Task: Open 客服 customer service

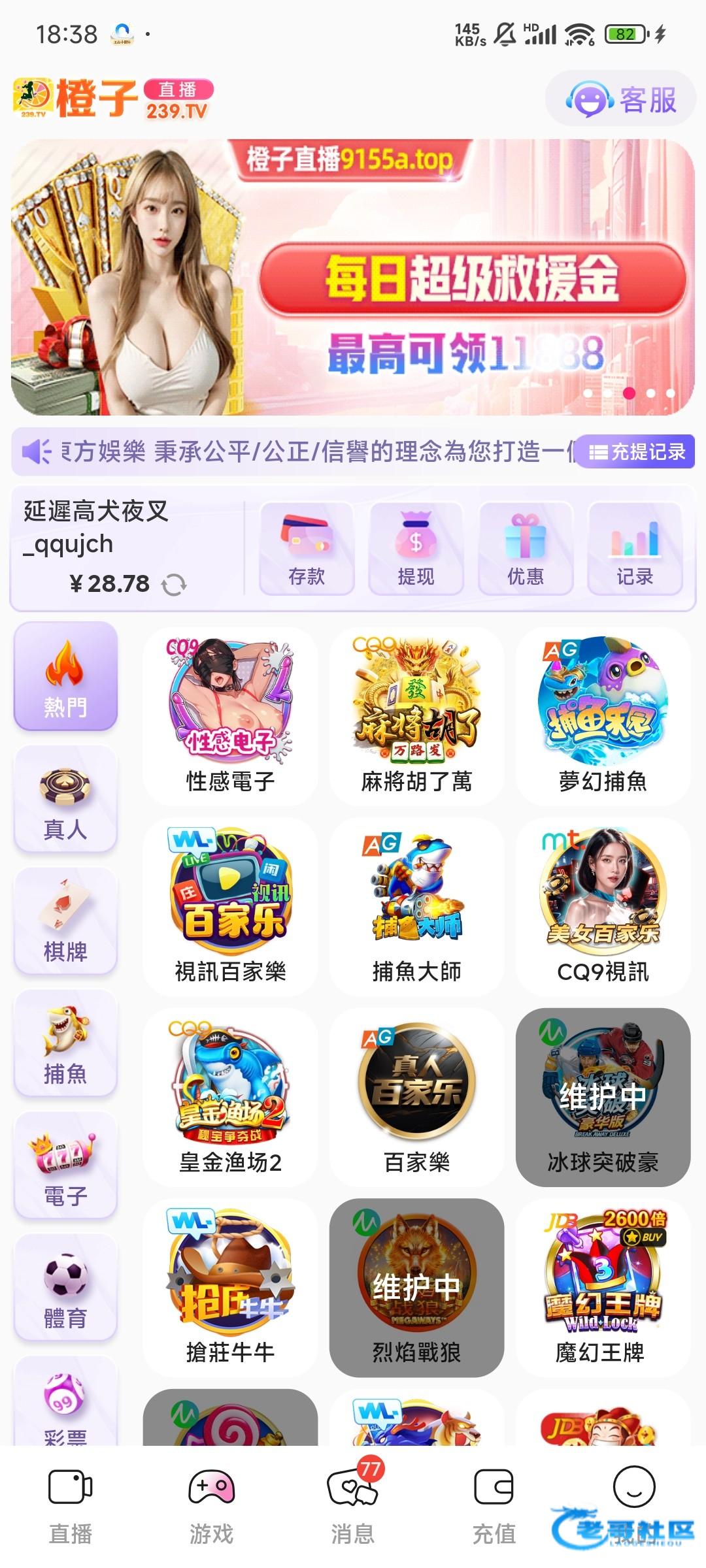Action: click(621, 99)
